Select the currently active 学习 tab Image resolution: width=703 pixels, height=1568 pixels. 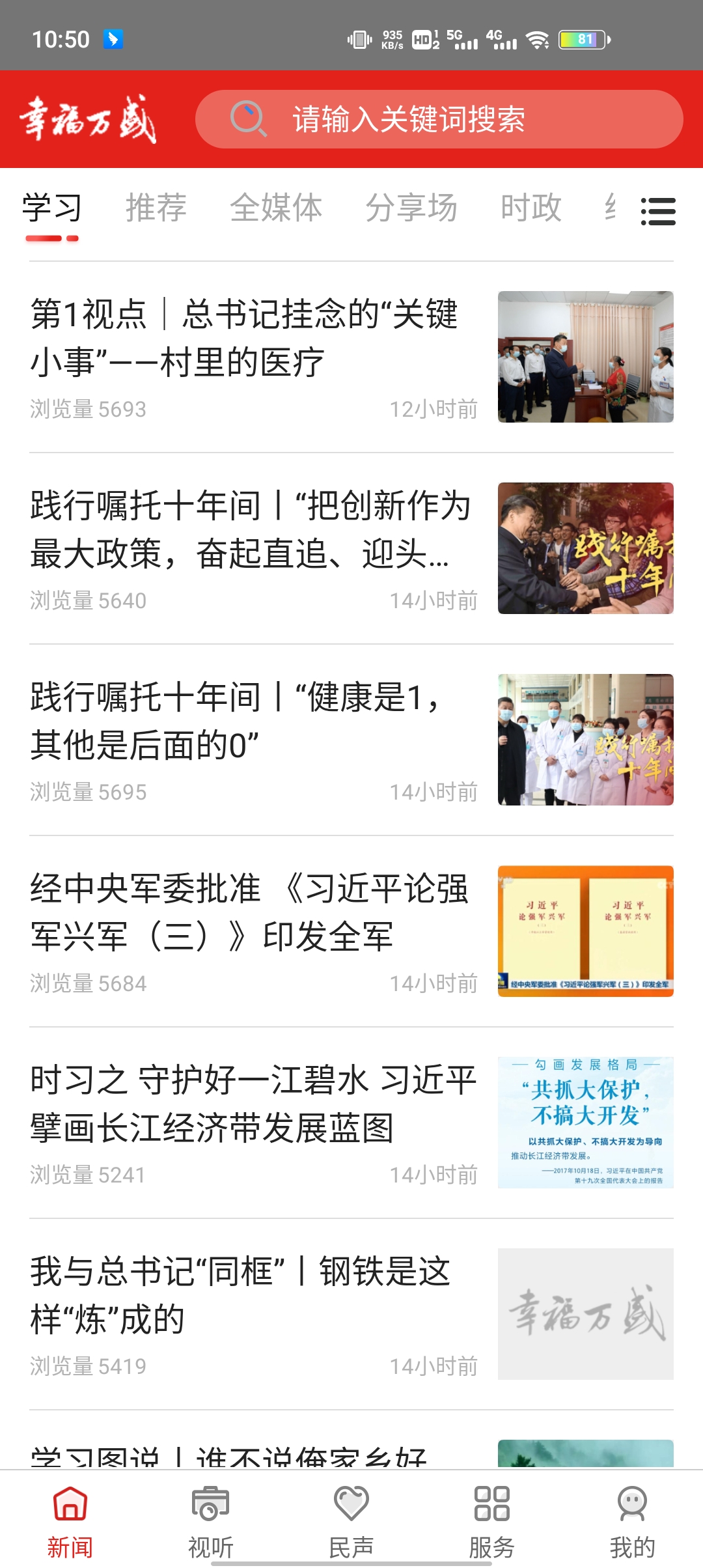(x=50, y=207)
